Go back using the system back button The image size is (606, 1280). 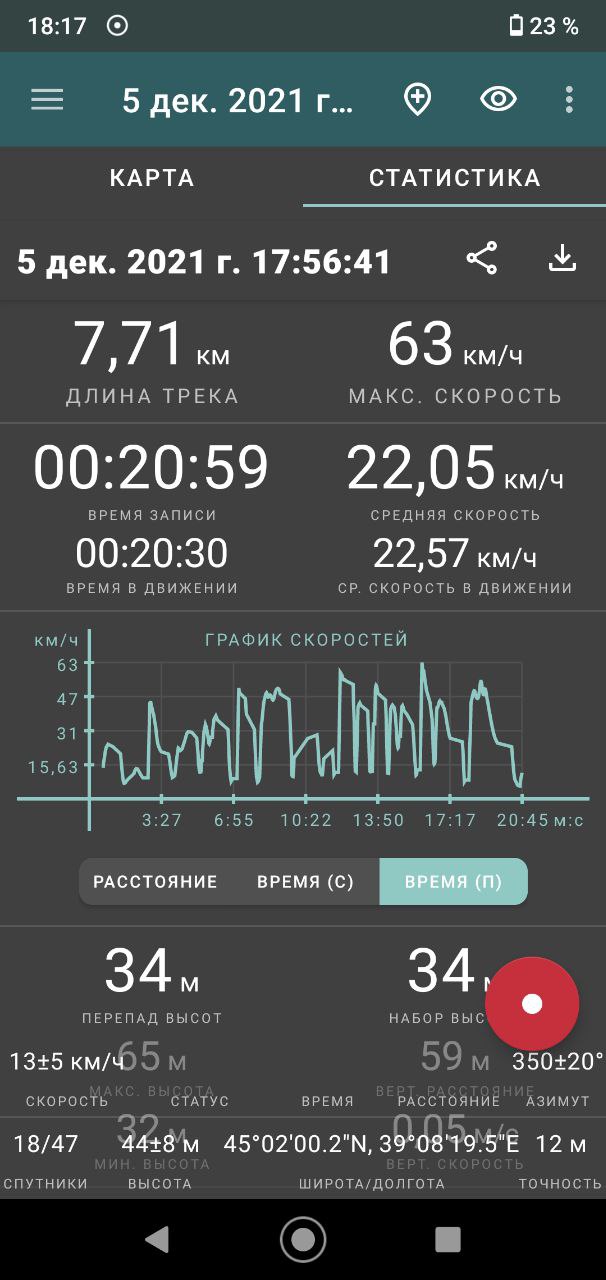pyautogui.click(x=157, y=1240)
